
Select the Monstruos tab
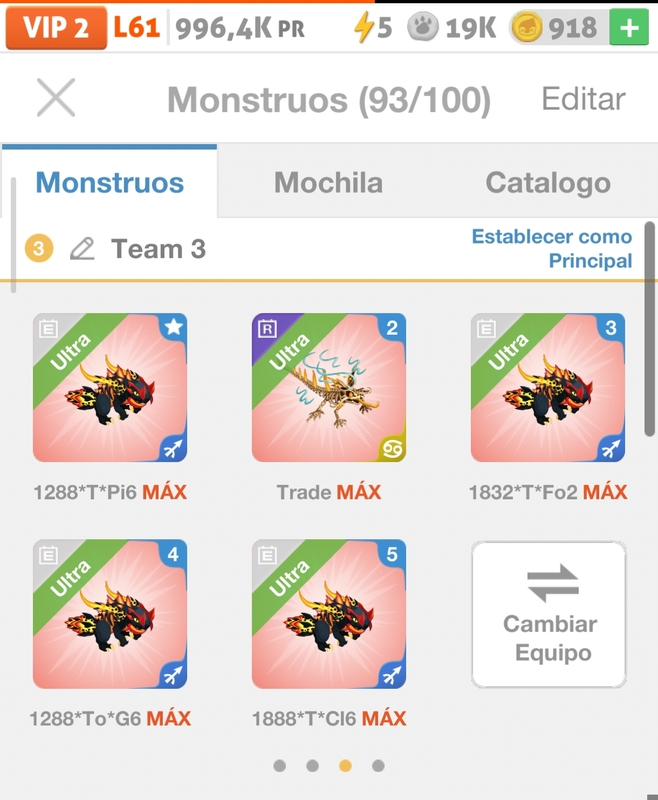click(110, 183)
